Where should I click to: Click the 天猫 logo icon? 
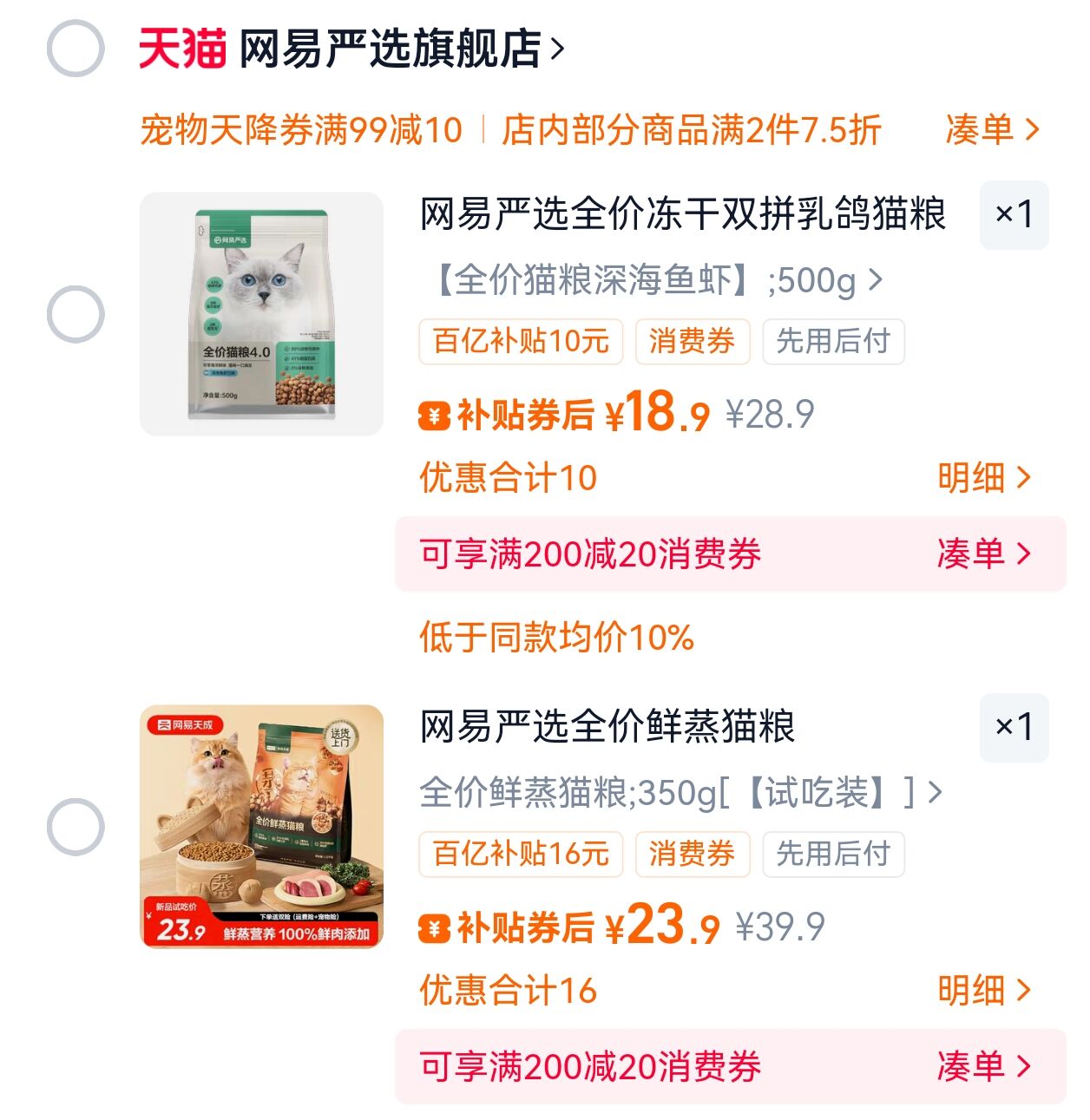(182, 48)
